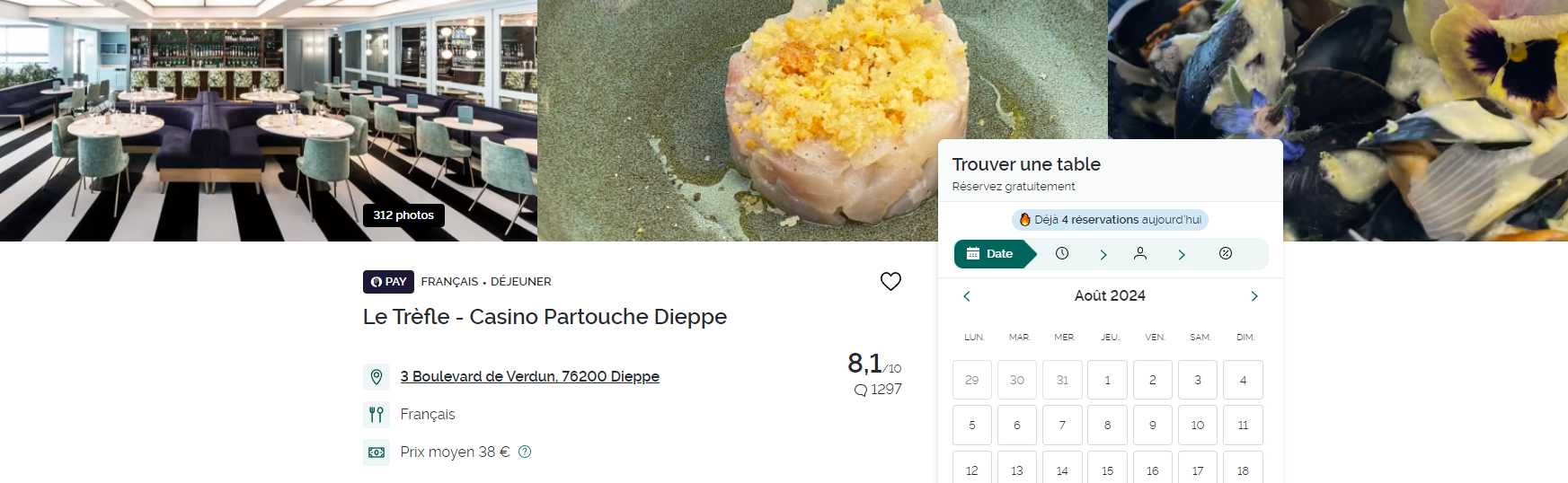The height and width of the screenshot is (483, 1568).
Task: Pick August 3 in the calendar
Action: tap(1198, 380)
